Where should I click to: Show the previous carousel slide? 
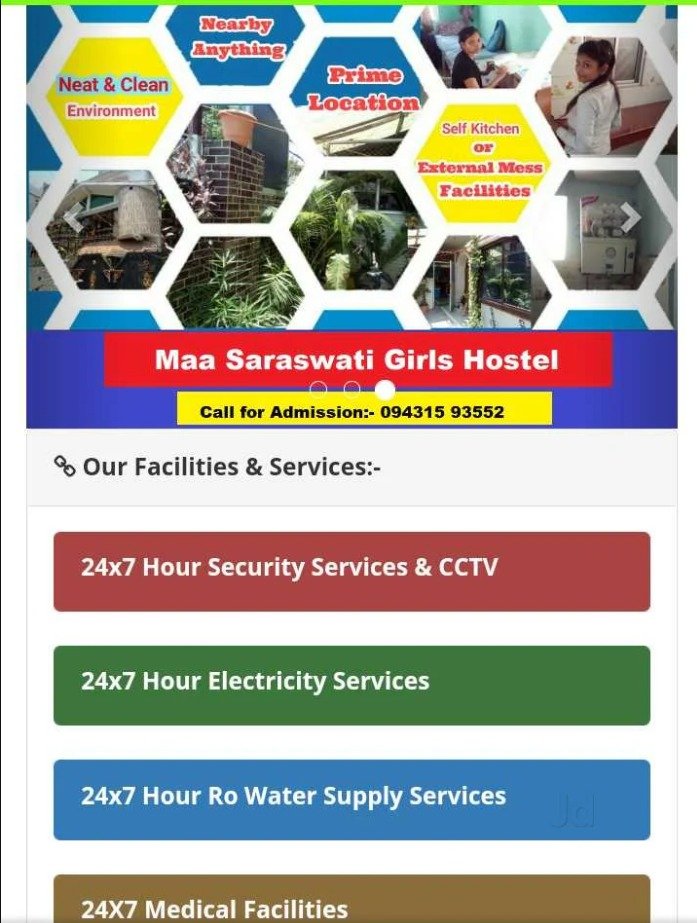click(72, 216)
